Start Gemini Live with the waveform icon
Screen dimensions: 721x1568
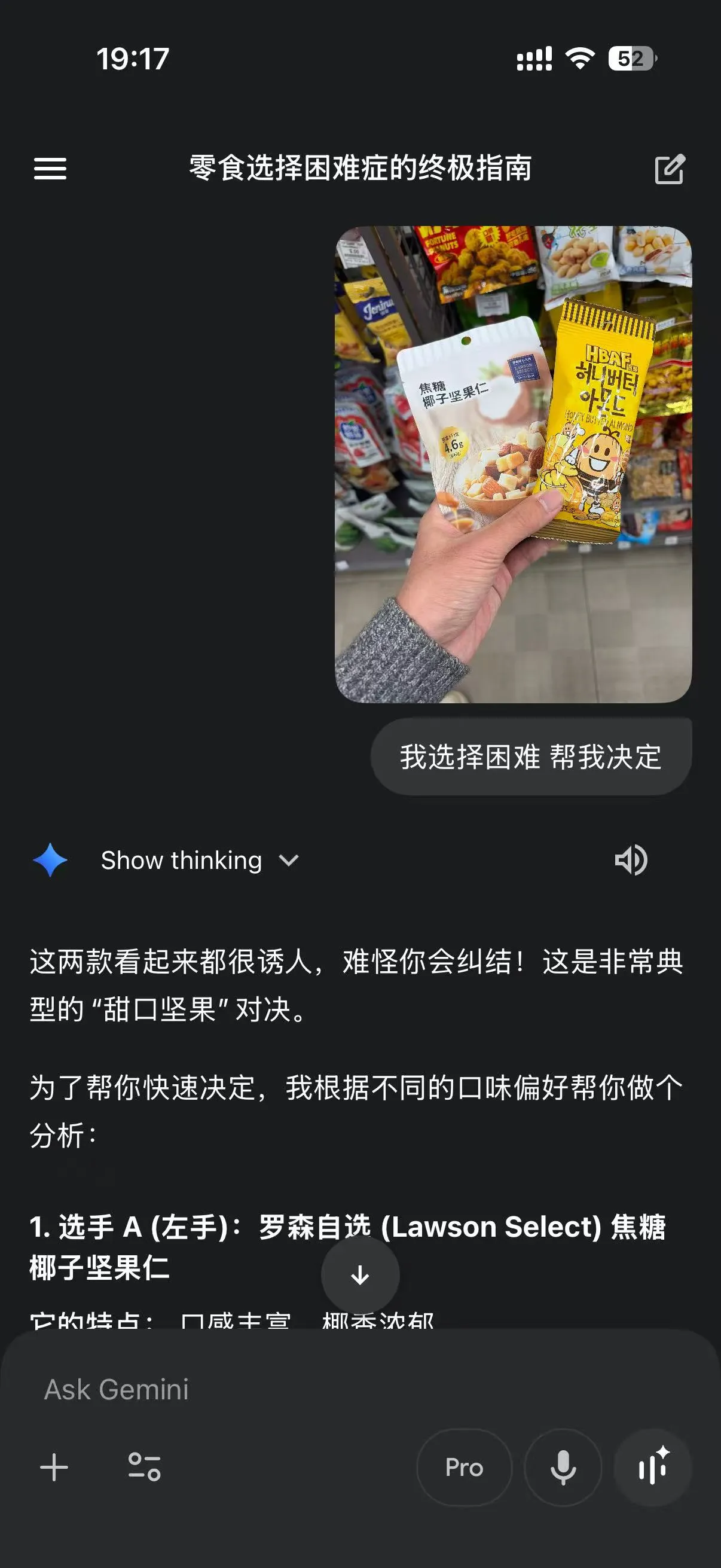coord(654,1466)
